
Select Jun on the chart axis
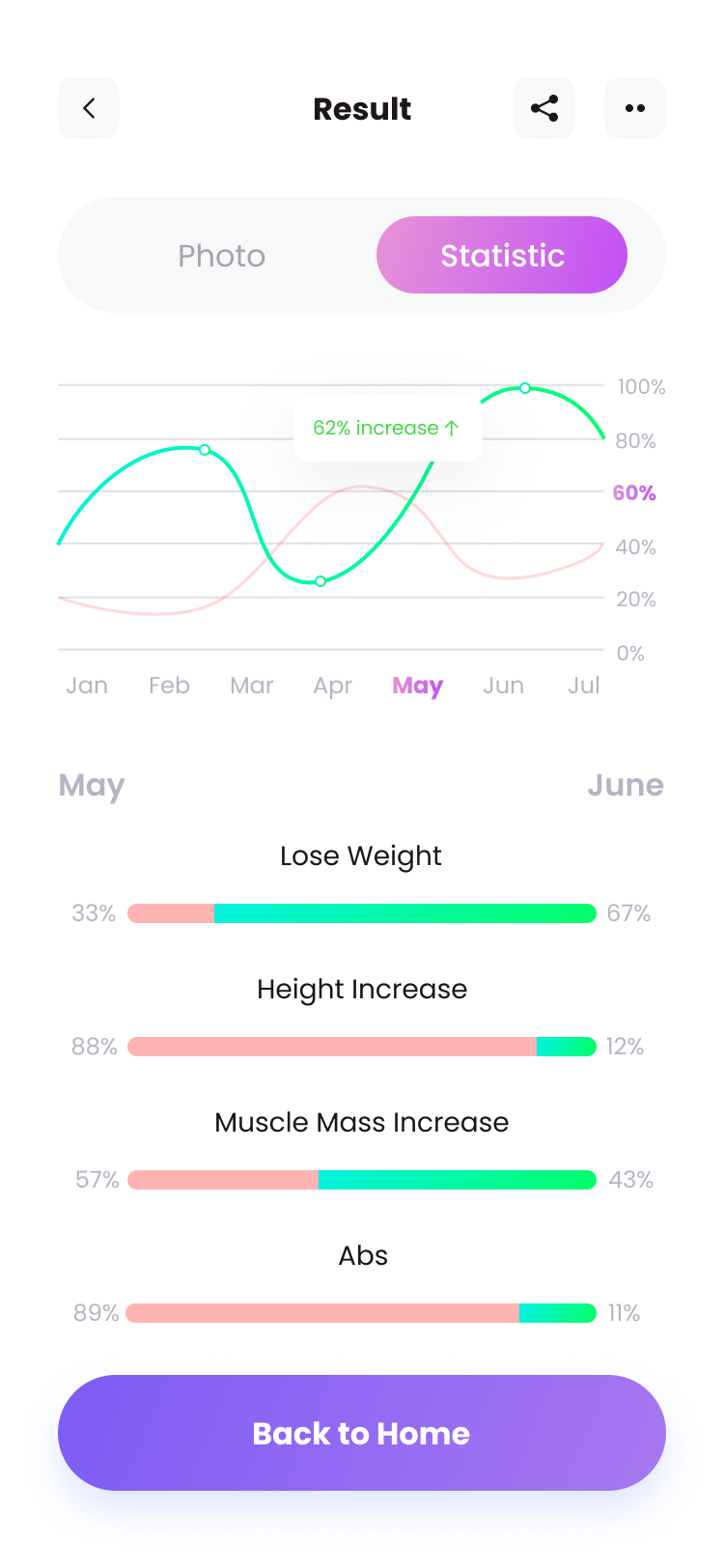504,686
